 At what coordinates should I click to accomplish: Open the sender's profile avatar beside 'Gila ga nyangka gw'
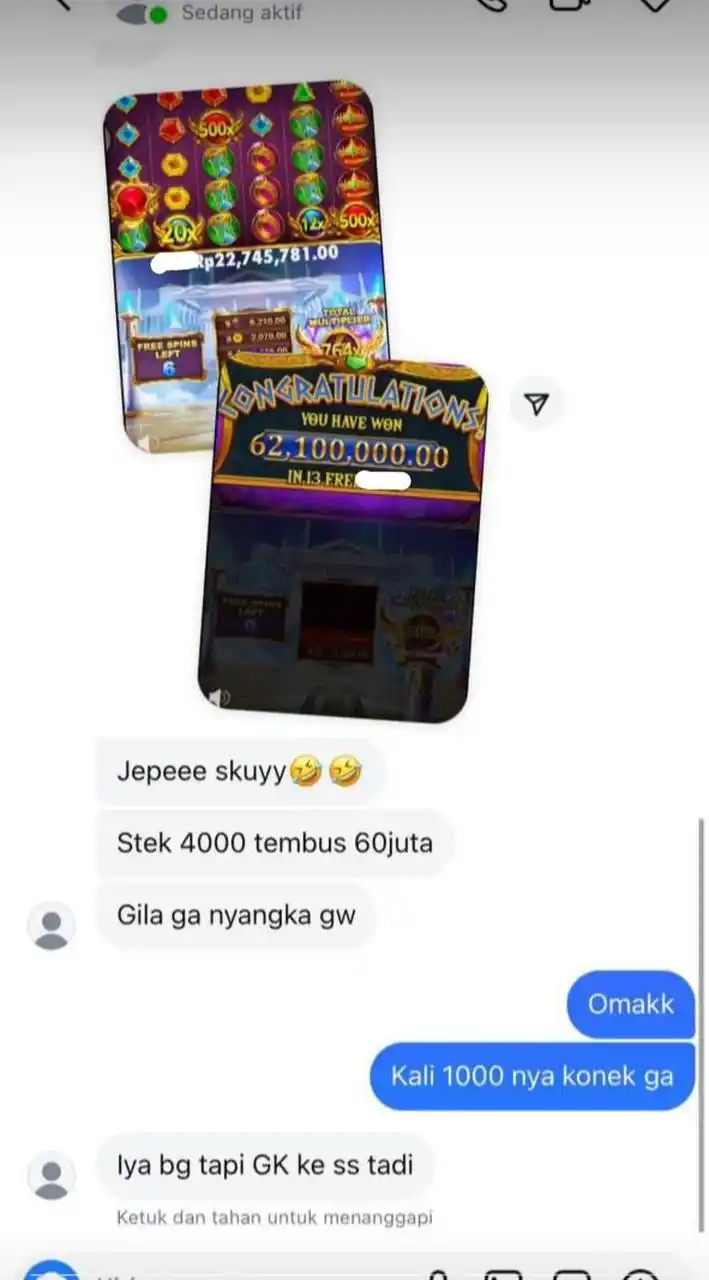(51, 926)
